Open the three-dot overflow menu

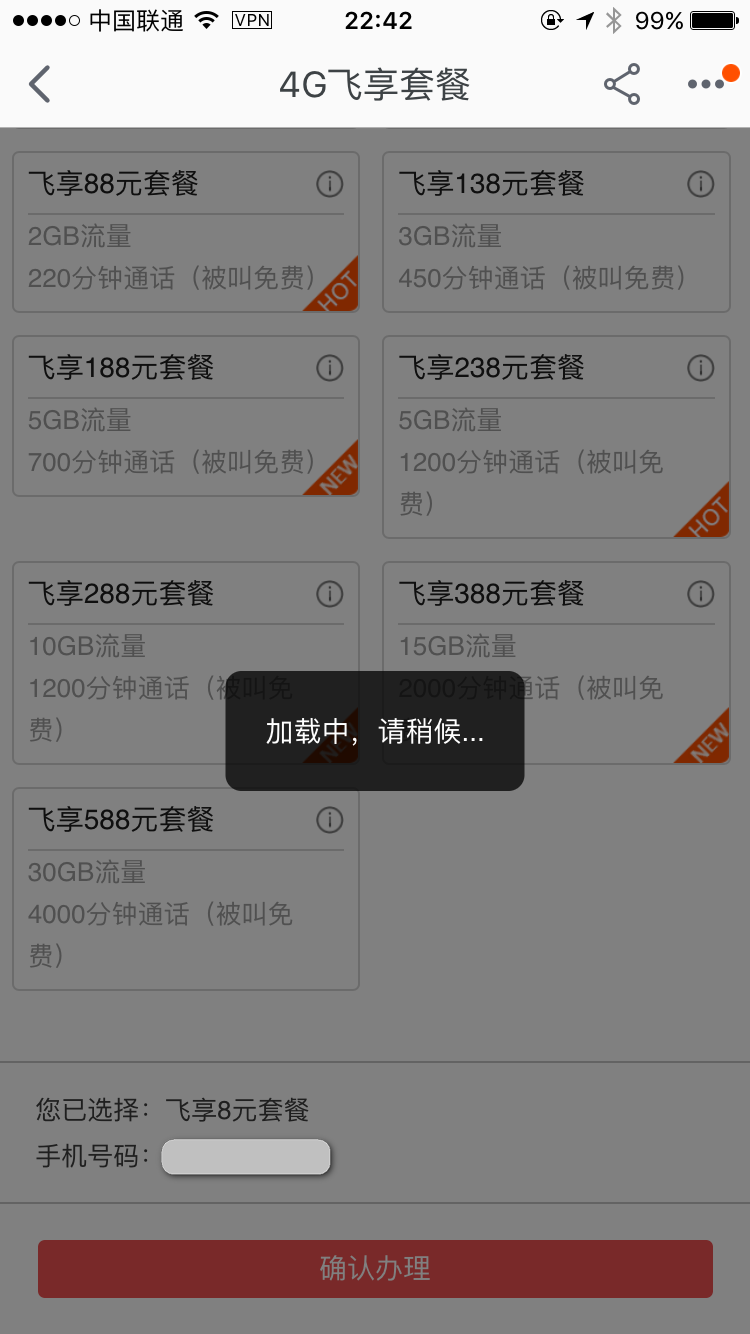click(706, 85)
